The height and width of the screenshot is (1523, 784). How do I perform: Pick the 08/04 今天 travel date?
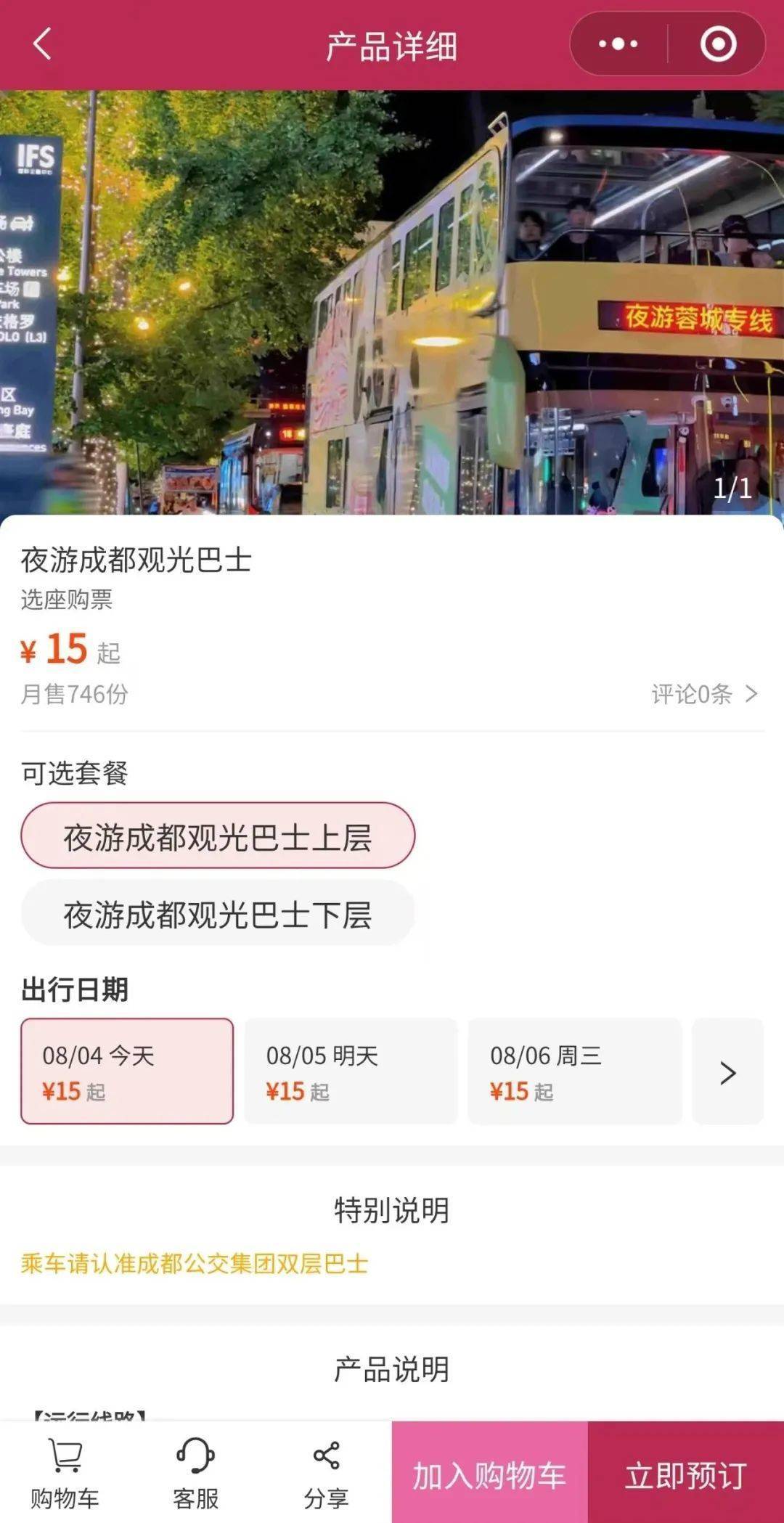tap(127, 1071)
